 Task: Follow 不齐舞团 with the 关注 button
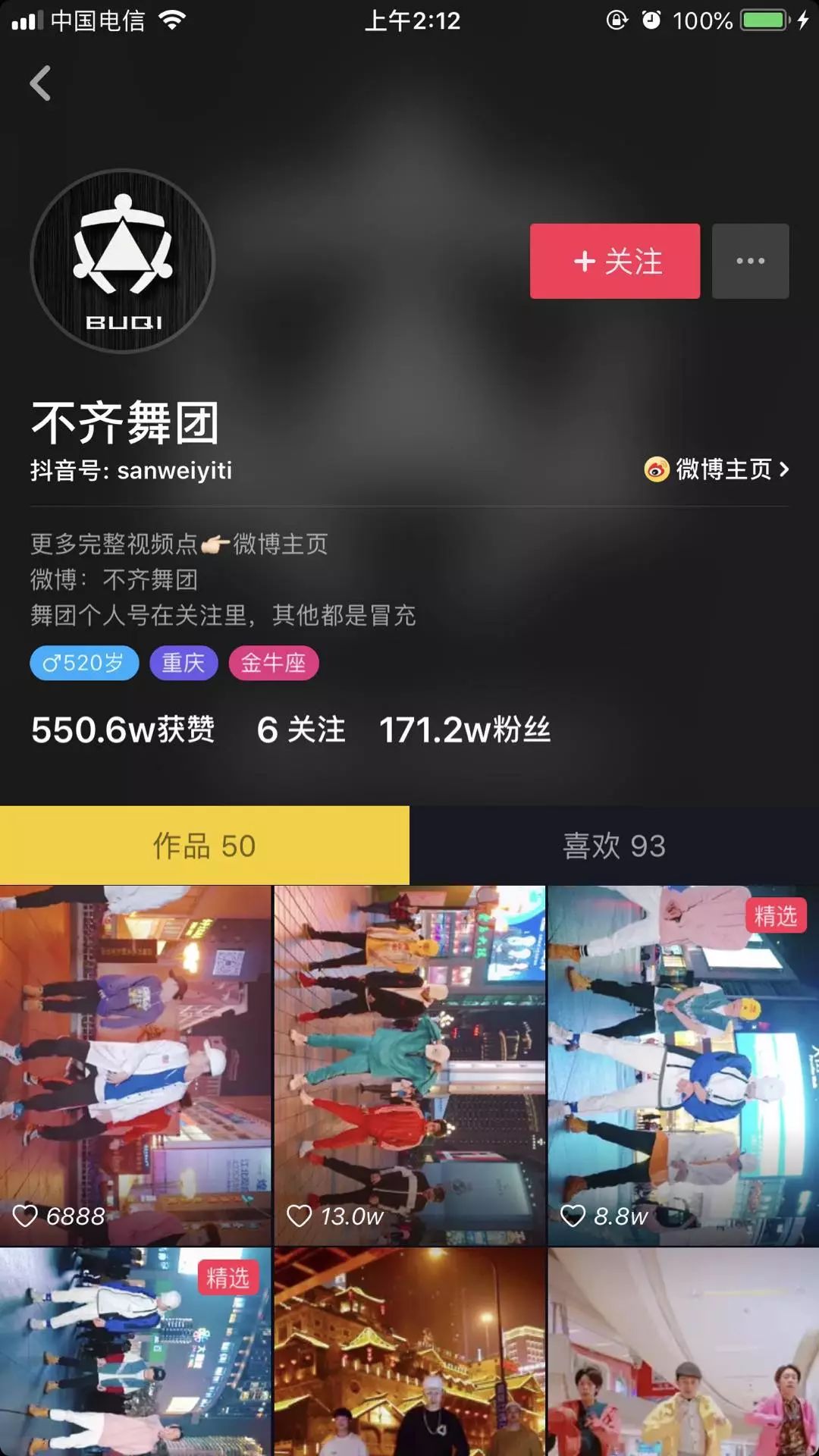click(614, 261)
